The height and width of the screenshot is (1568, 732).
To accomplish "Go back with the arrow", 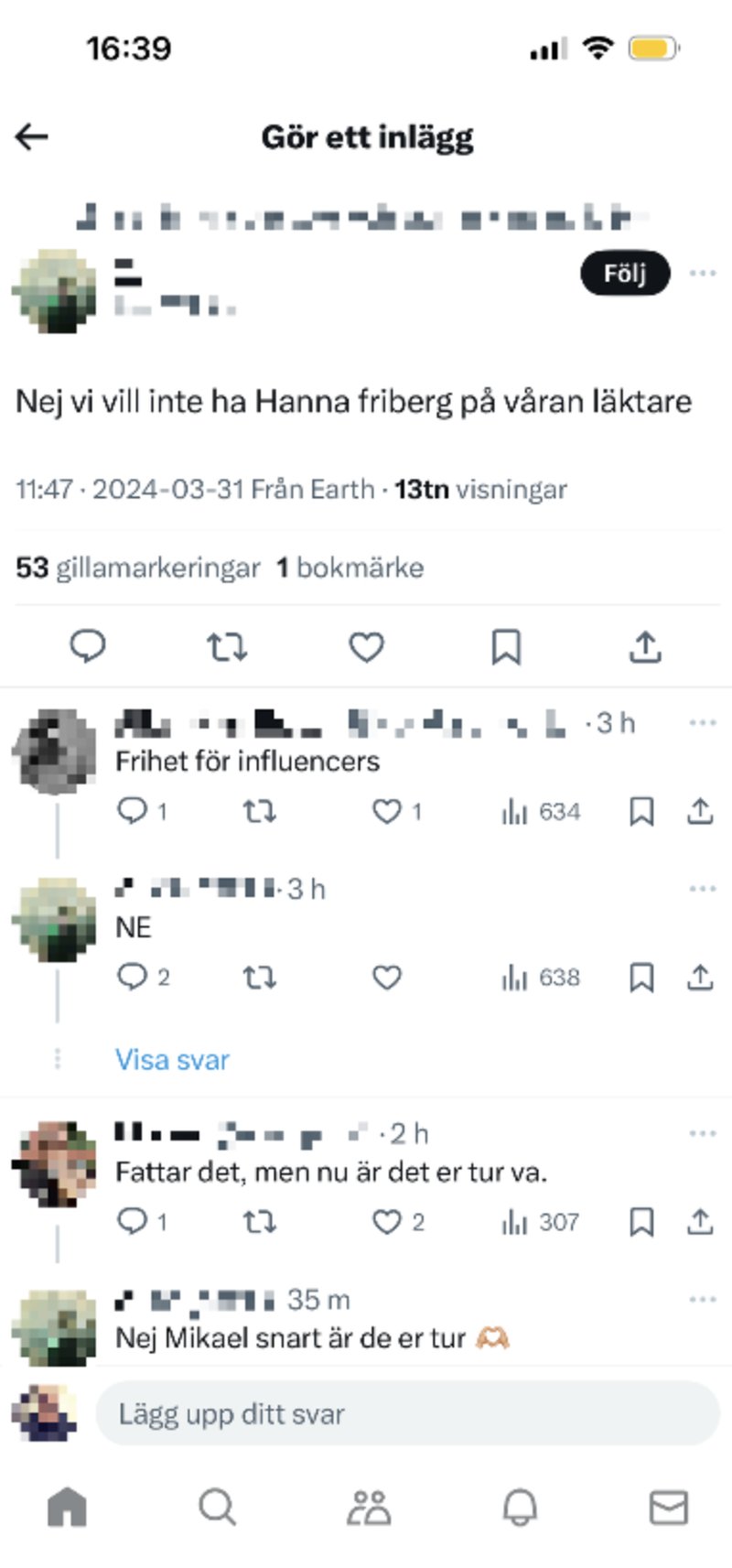I will coord(32,137).
